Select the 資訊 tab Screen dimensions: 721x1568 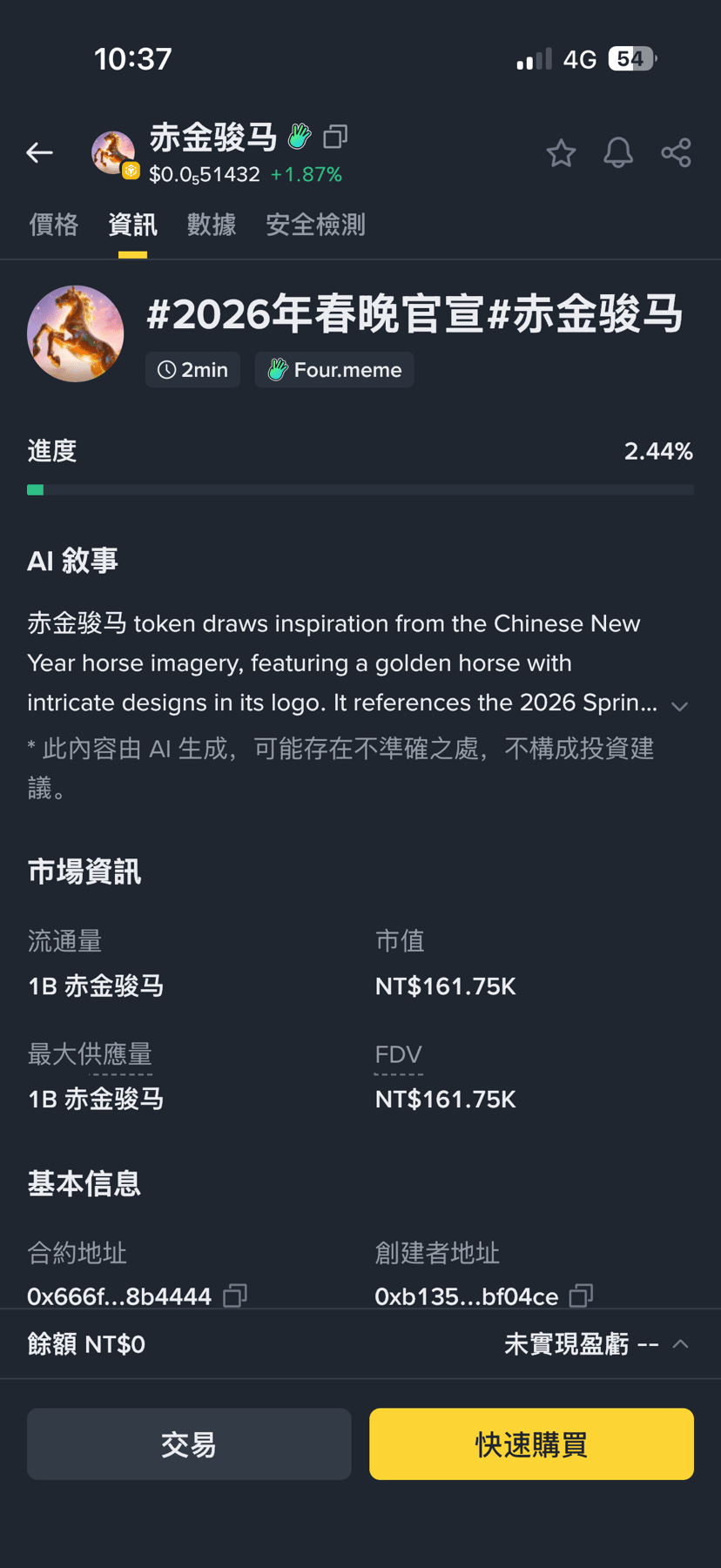132,225
